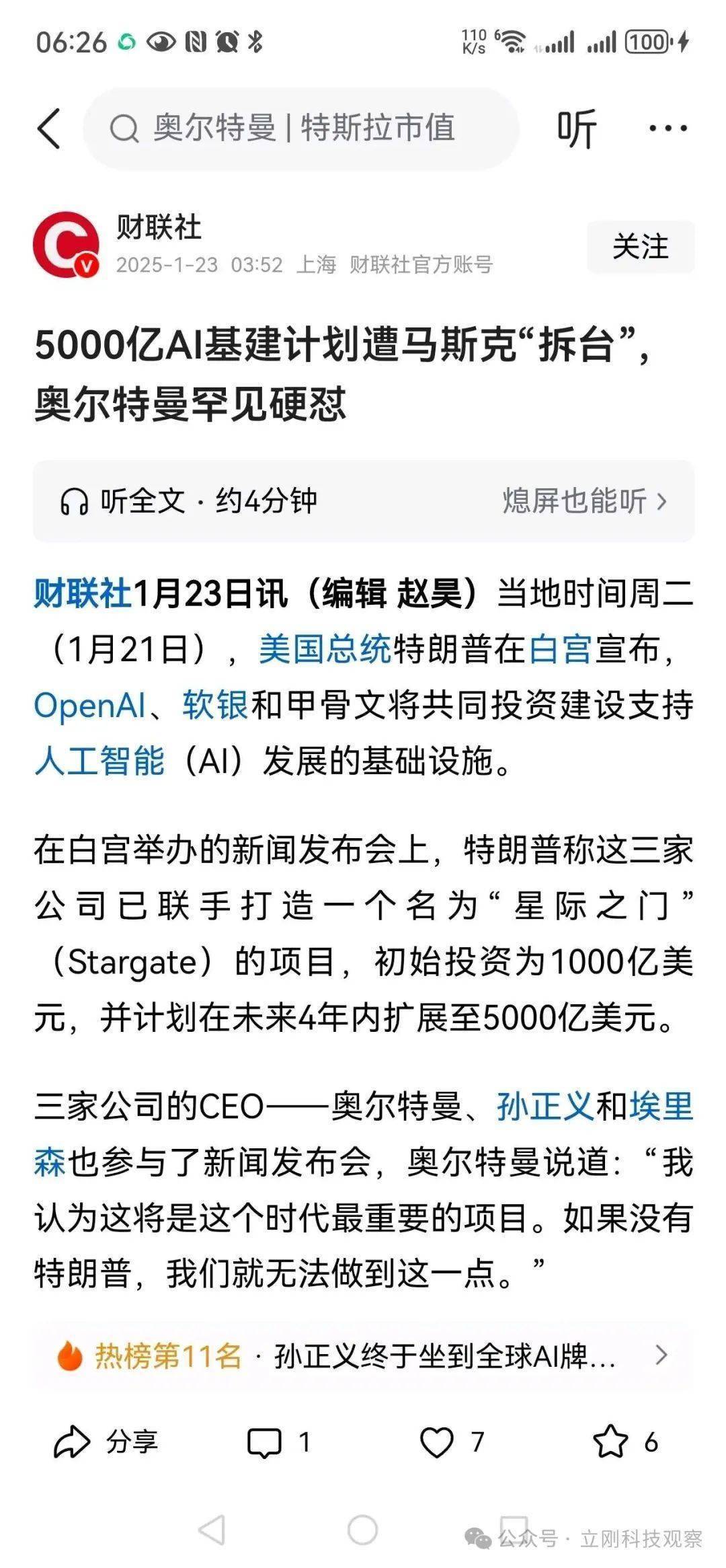Open the three-dot overflow menu

coord(668,128)
